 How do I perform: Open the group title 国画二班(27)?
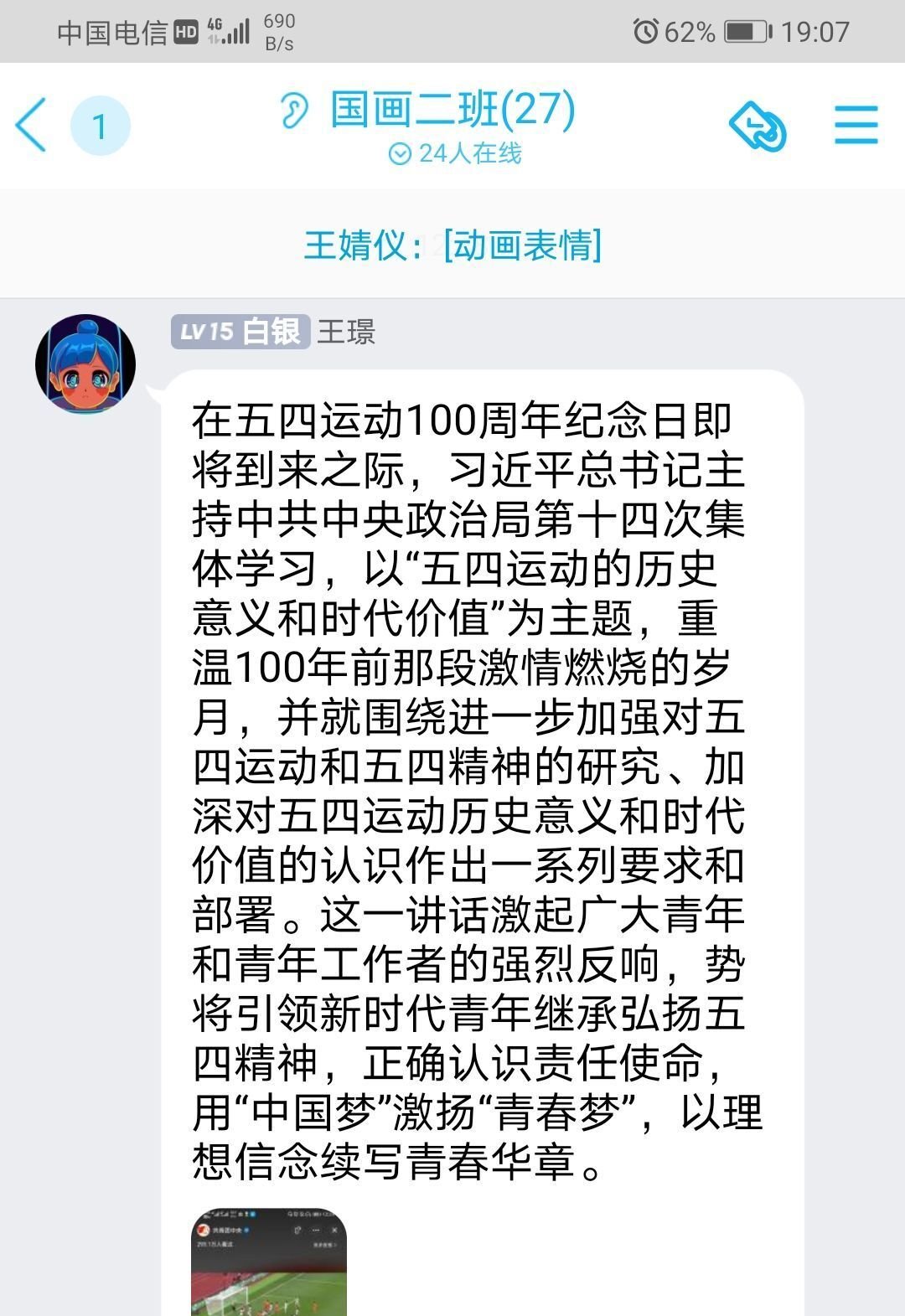(x=452, y=110)
